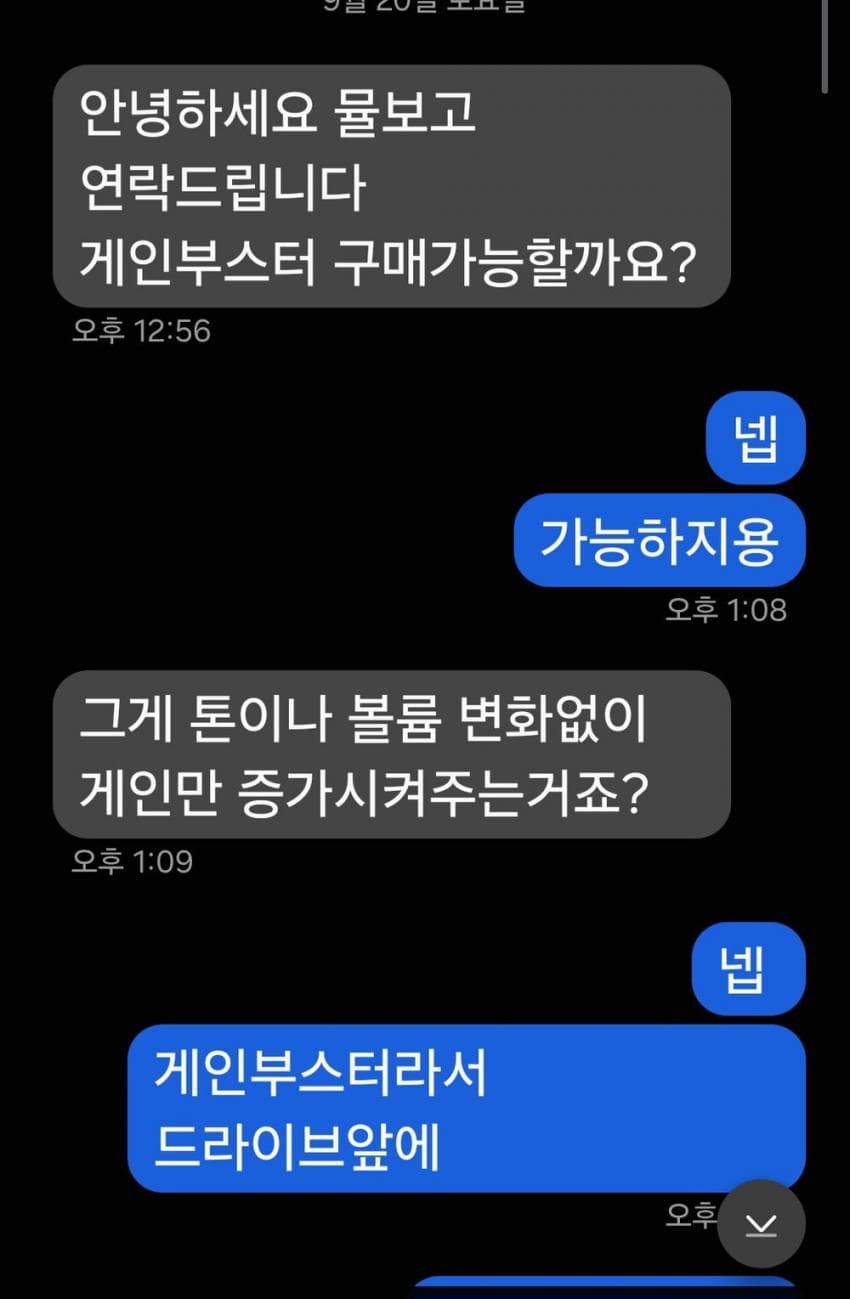Jump to the latest message with the down arrow
The image size is (850, 1299).
[x=761, y=1223]
